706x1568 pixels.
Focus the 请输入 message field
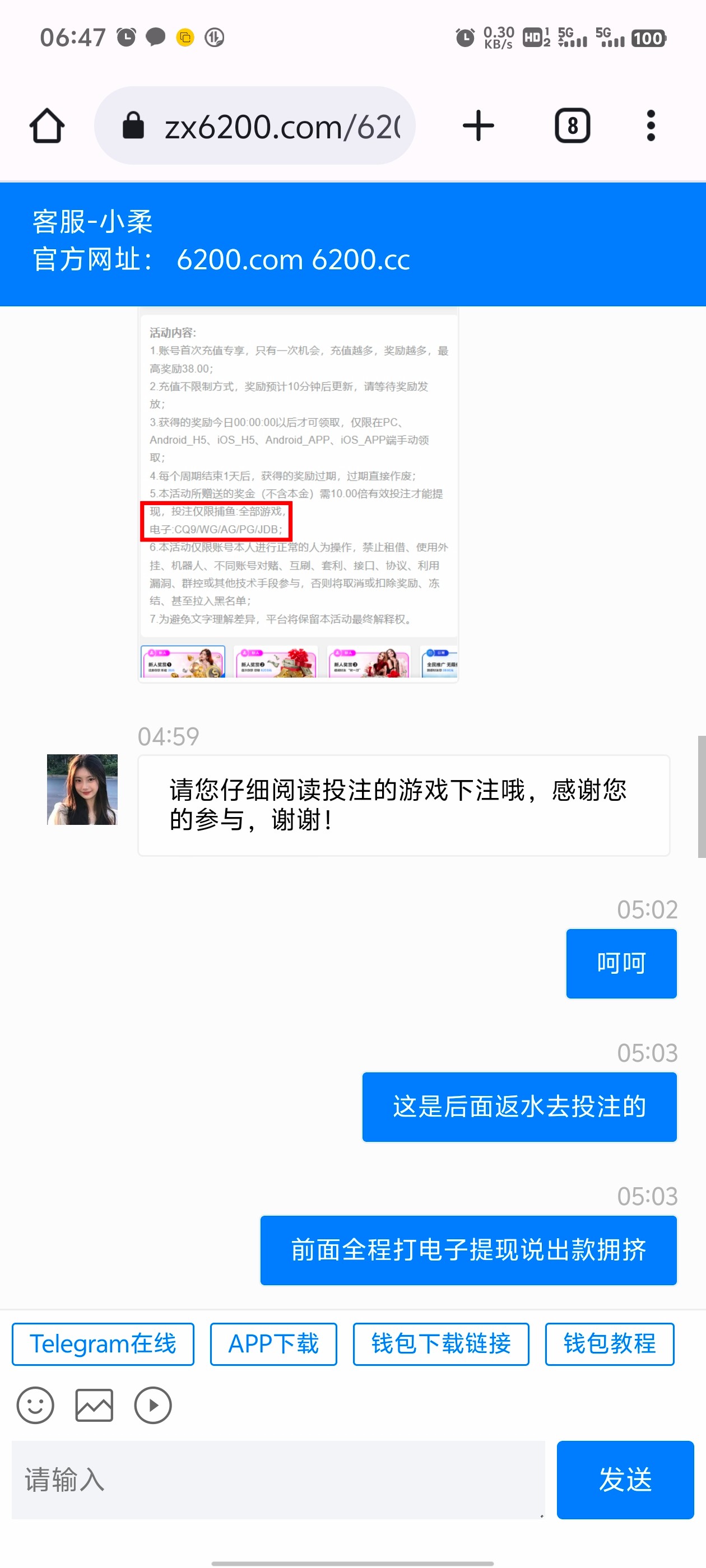tap(278, 1480)
